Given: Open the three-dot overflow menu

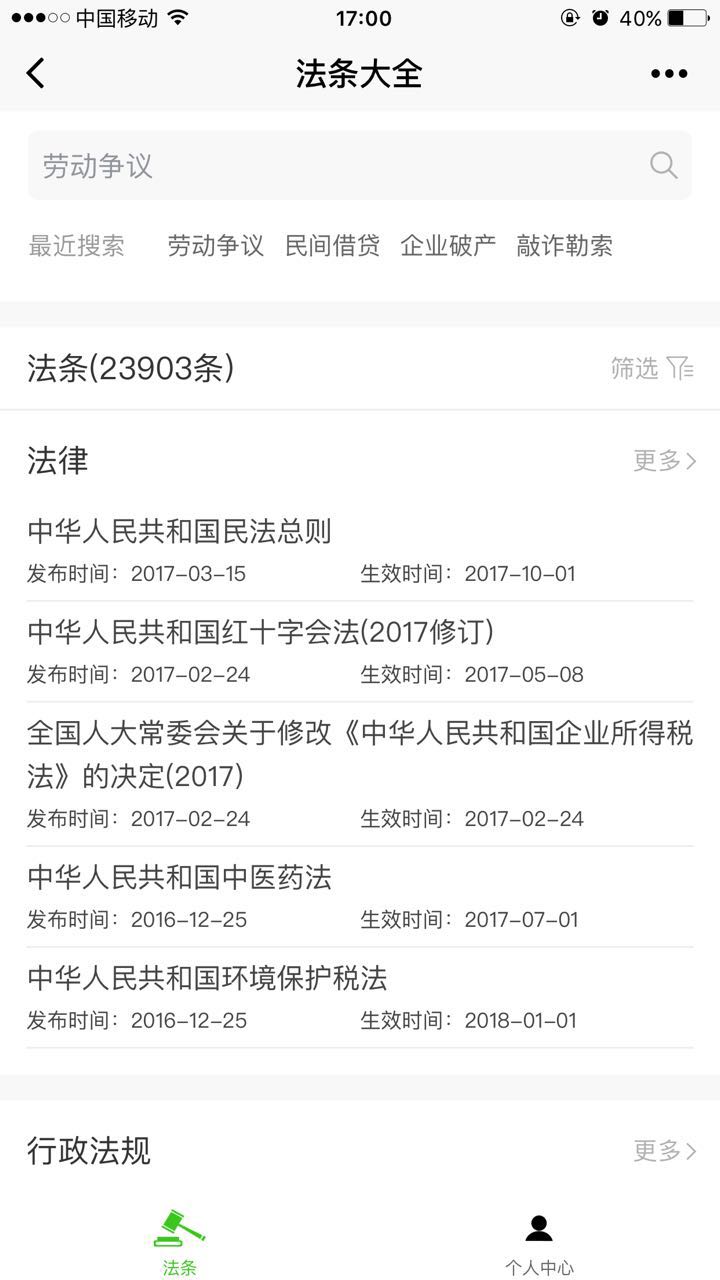Looking at the screenshot, I should 669,73.
